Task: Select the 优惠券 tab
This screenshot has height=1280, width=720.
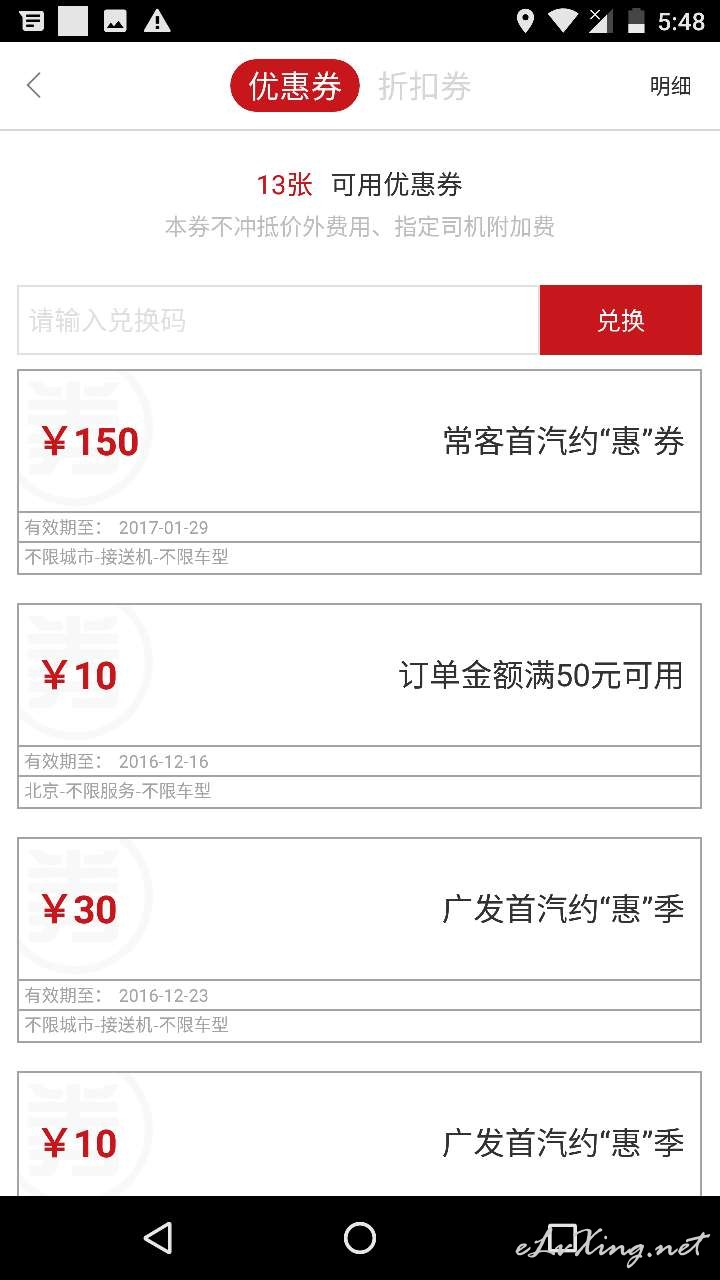Action: (295, 86)
